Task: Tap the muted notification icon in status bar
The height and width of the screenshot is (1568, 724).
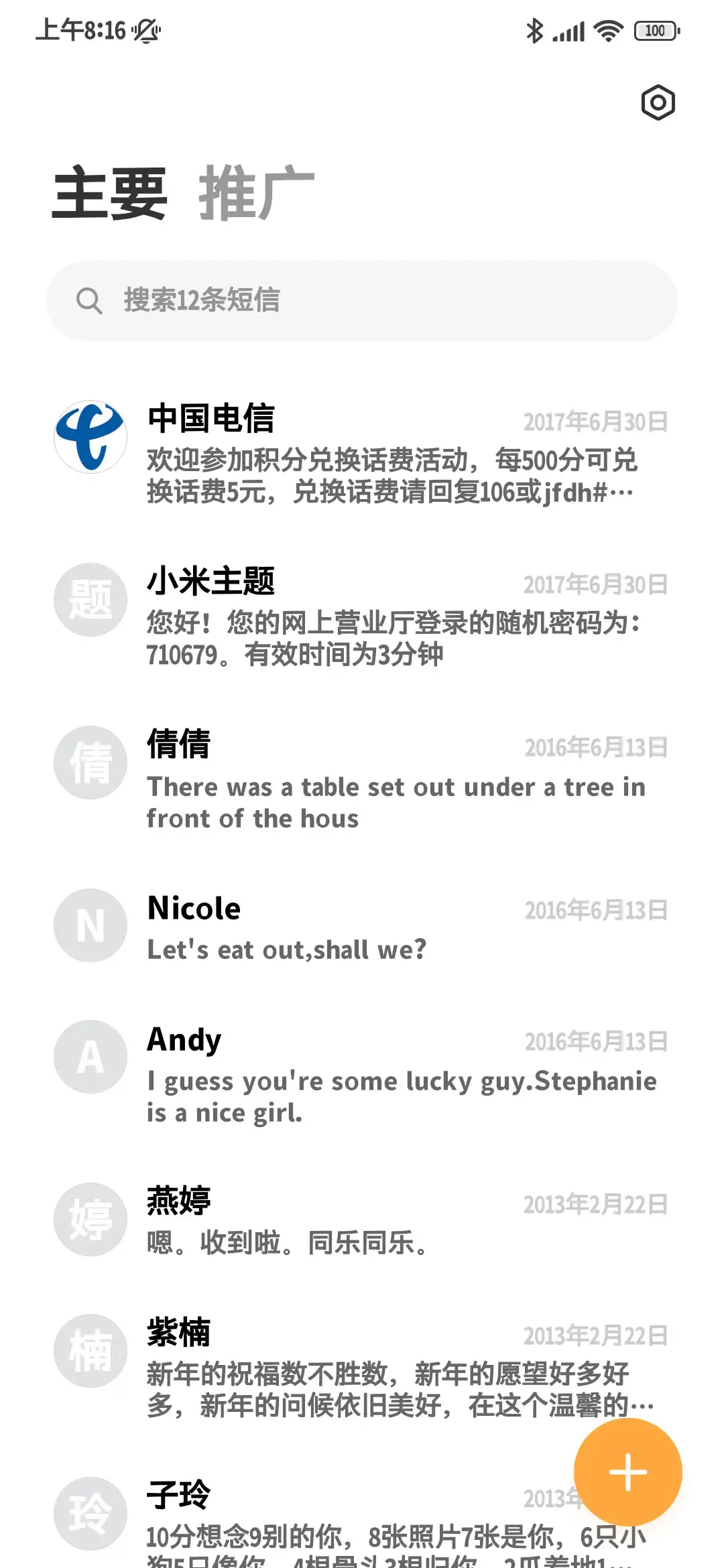Action: point(149,30)
